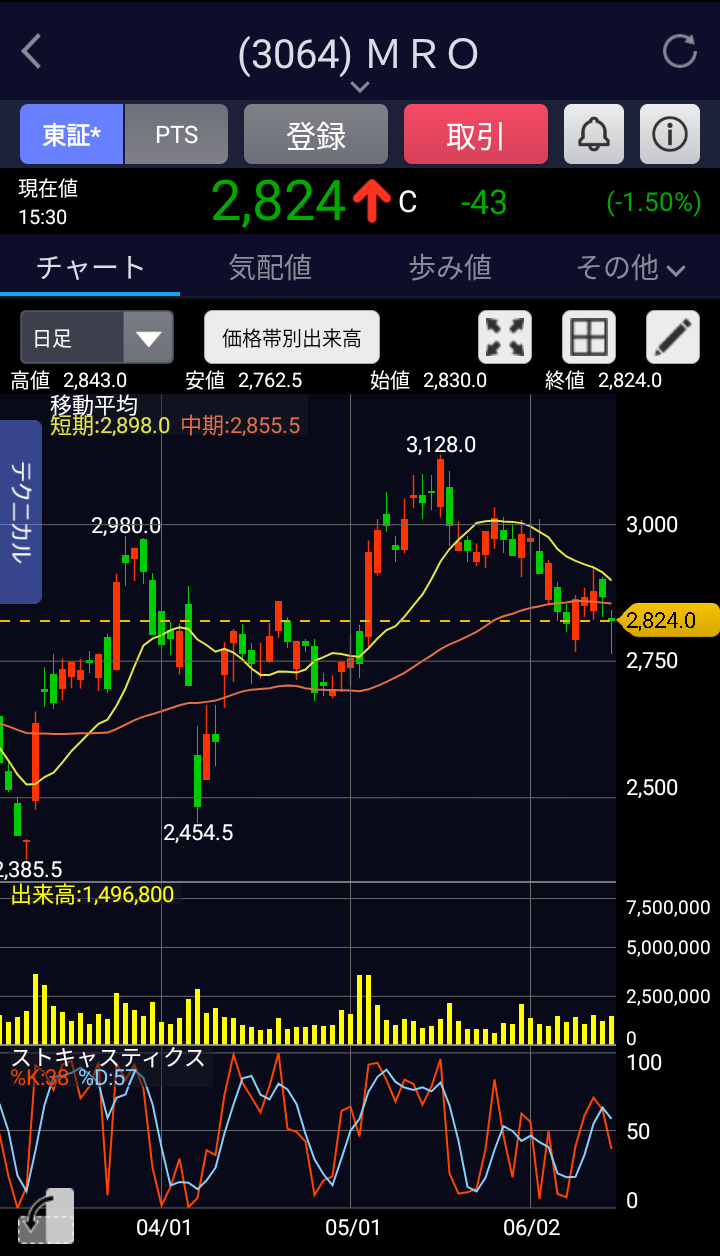Select the 東証 market segment

(72, 134)
